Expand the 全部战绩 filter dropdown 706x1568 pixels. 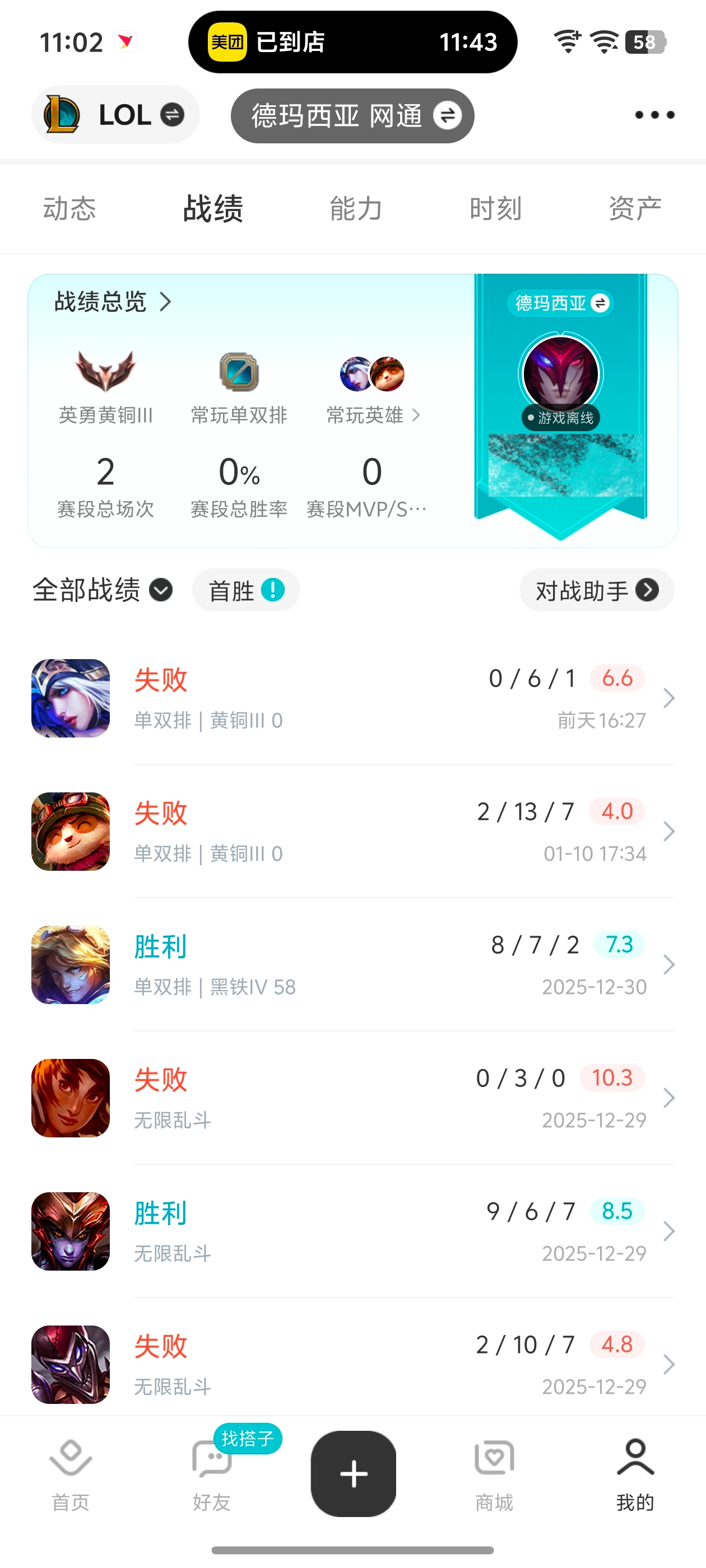click(x=103, y=590)
